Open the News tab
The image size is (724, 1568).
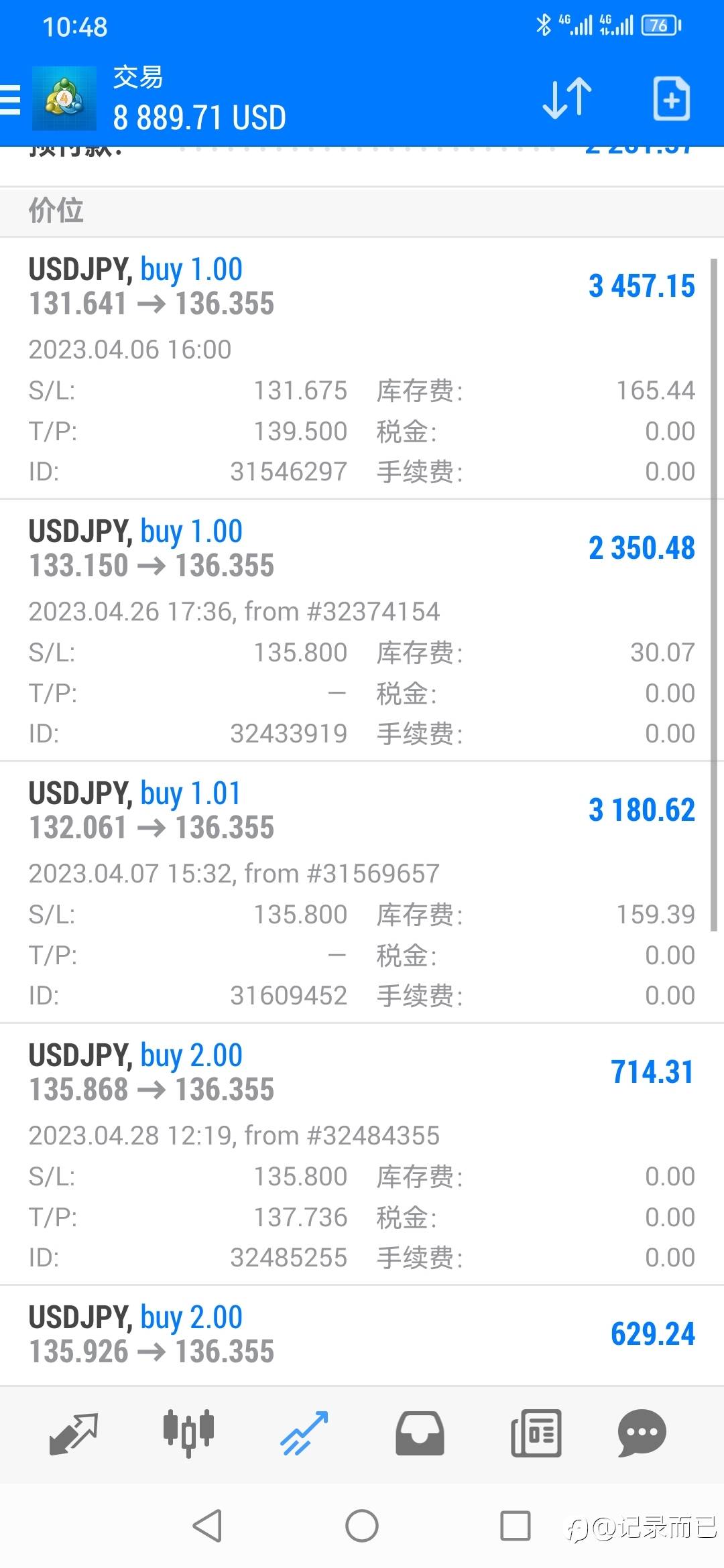536,1433
